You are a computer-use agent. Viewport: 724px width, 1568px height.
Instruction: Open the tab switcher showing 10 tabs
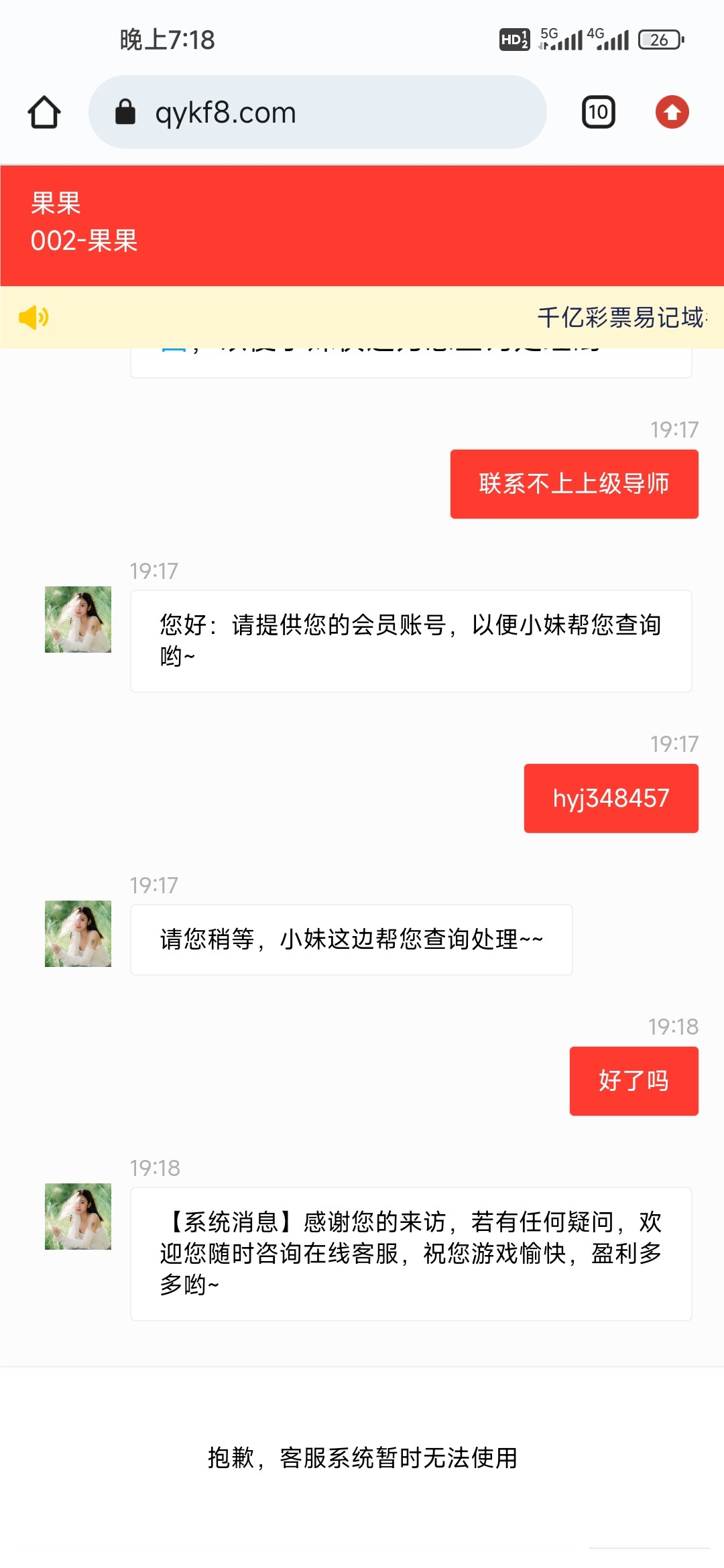[597, 111]
